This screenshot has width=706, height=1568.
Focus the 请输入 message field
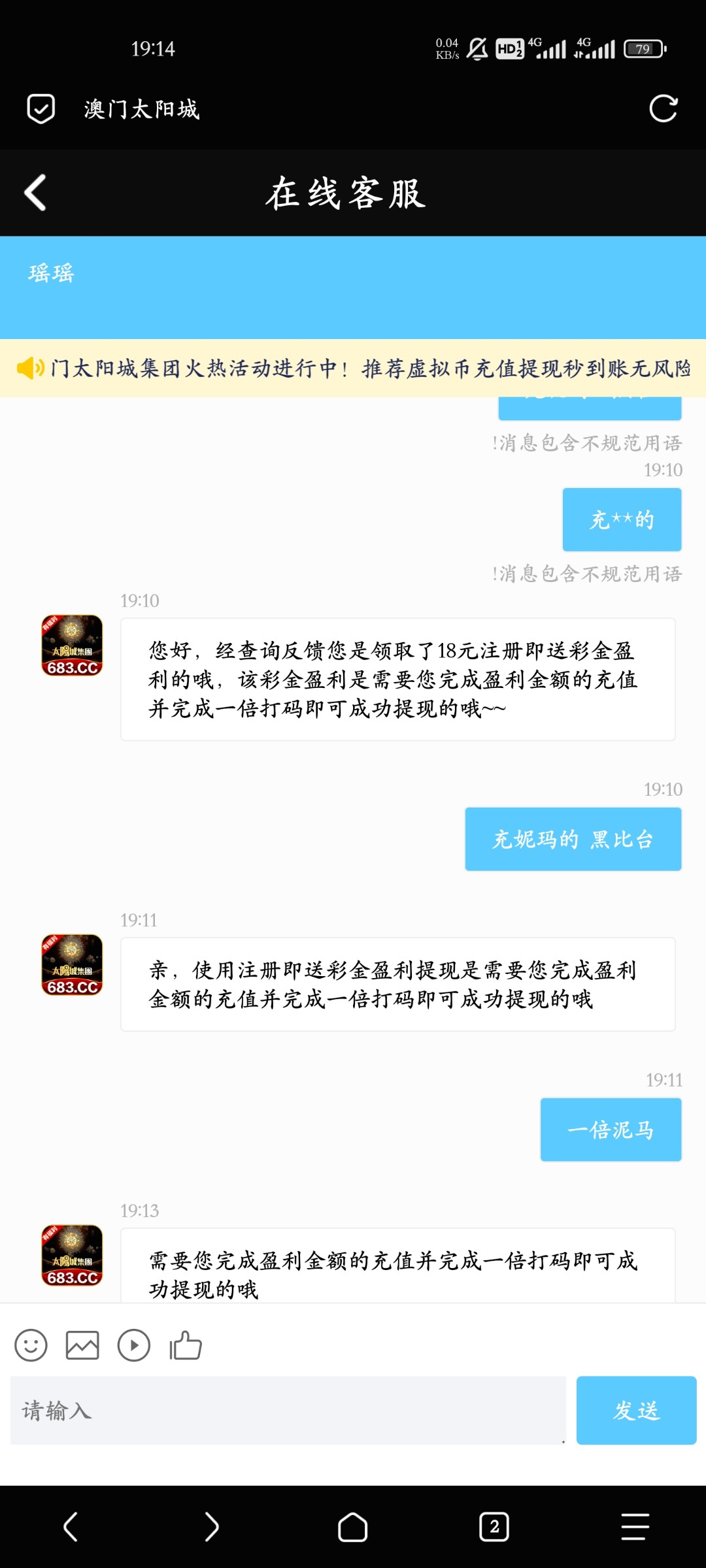(288, 1410)
